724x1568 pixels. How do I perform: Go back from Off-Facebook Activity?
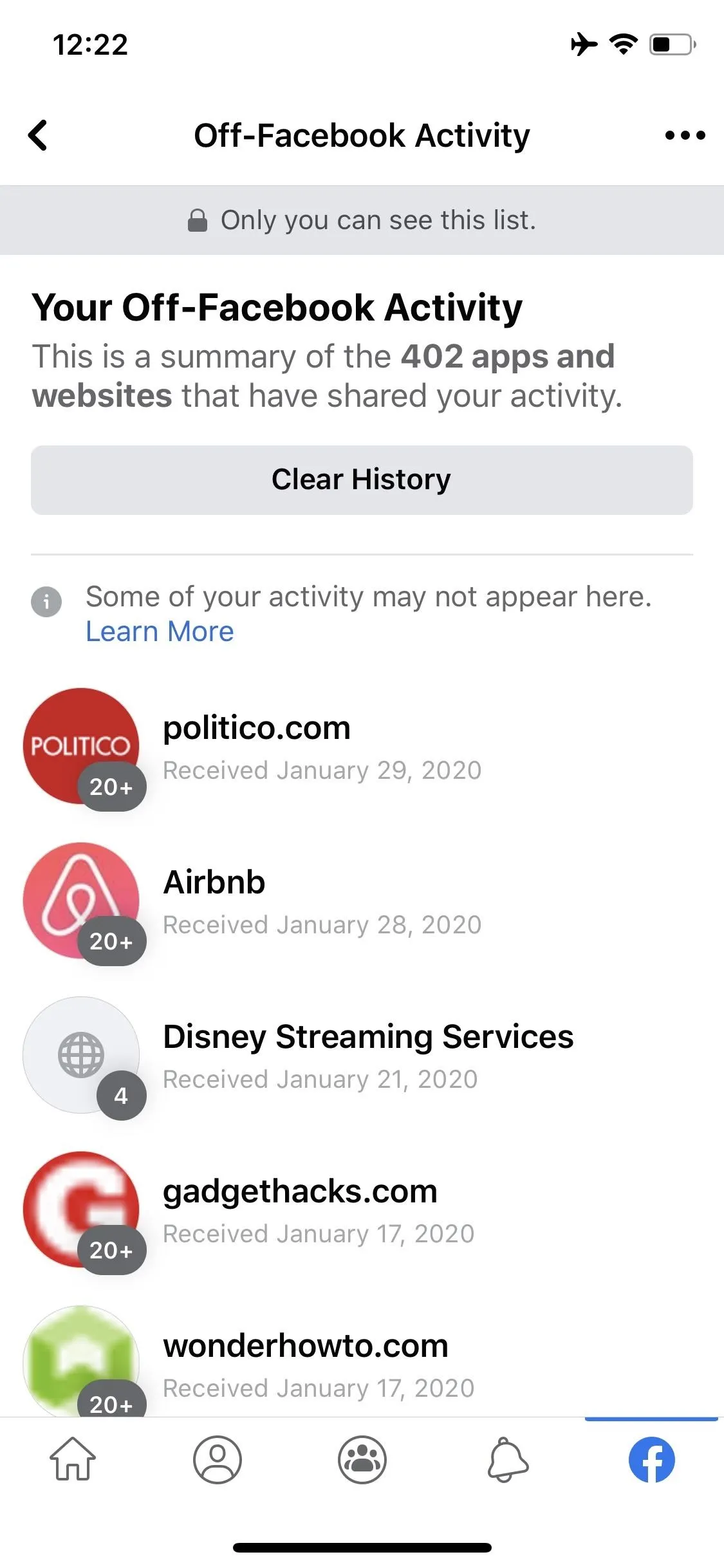(x=38, y=135)
